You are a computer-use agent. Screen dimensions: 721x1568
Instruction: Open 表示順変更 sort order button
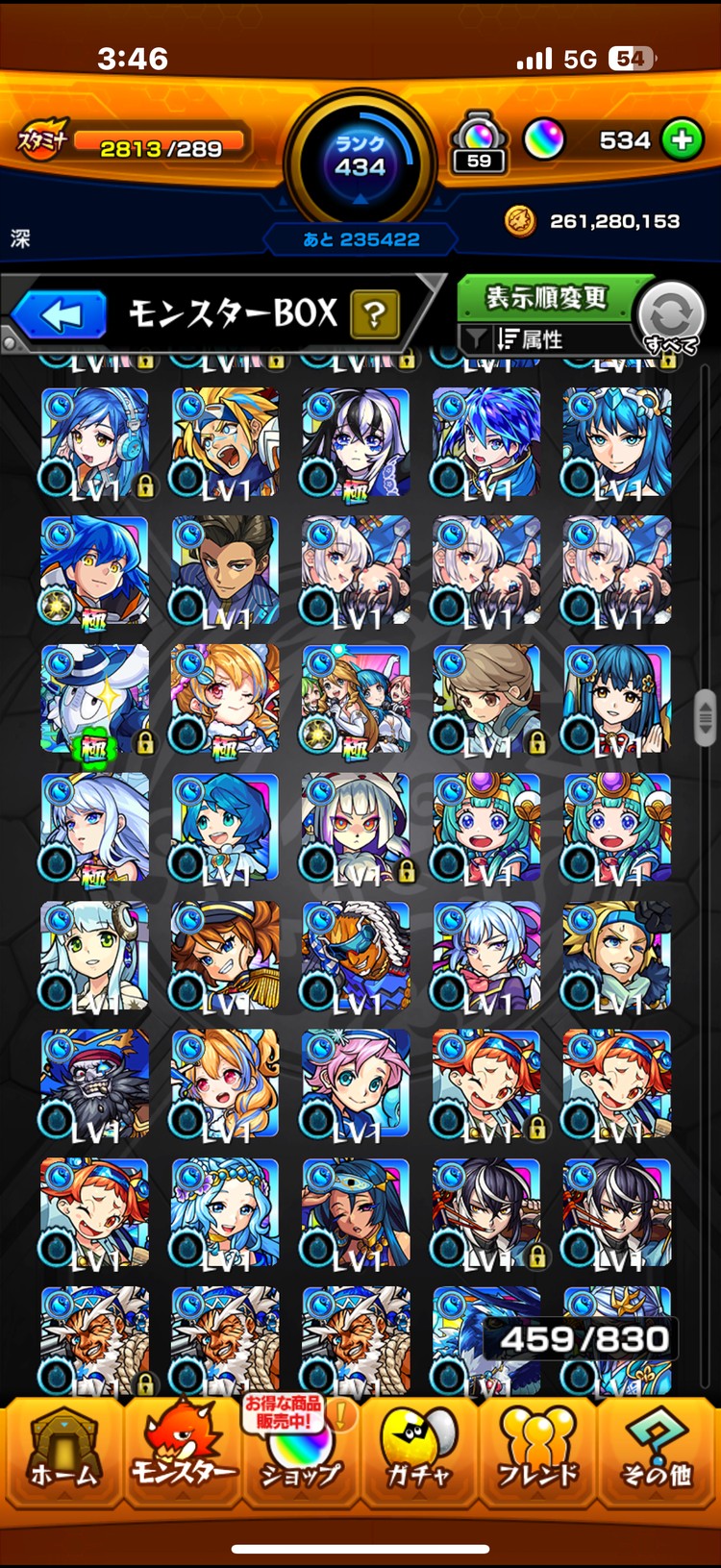(545, 298)
